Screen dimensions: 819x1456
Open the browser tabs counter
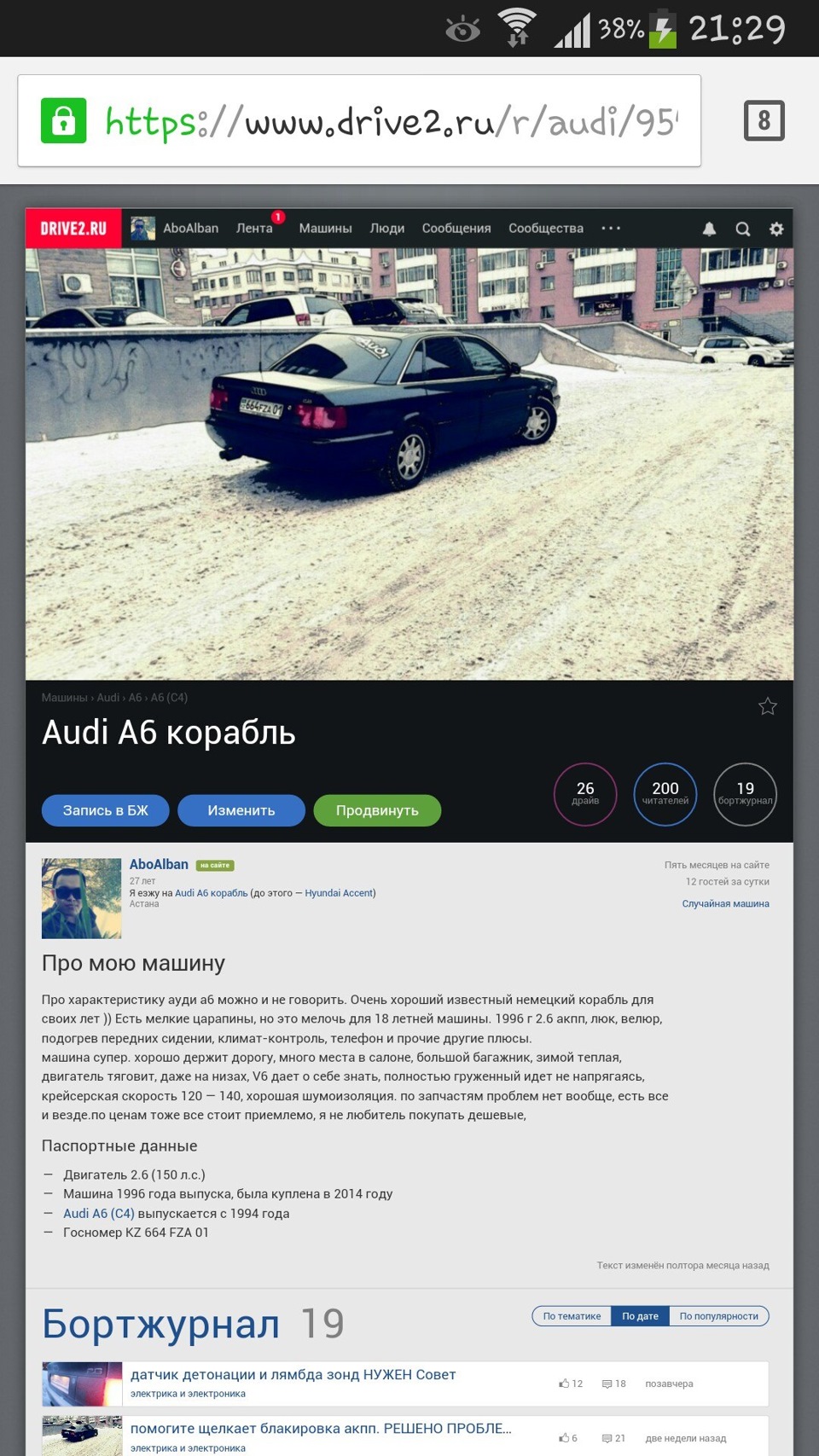coord(764,120)
